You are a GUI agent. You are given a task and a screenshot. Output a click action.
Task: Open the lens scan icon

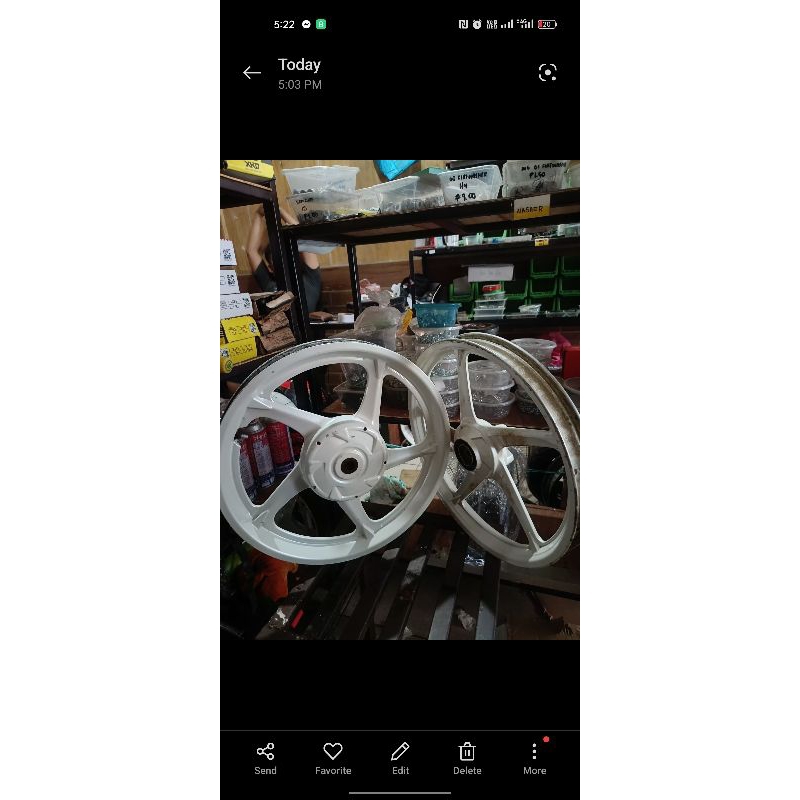click(547, 73)
